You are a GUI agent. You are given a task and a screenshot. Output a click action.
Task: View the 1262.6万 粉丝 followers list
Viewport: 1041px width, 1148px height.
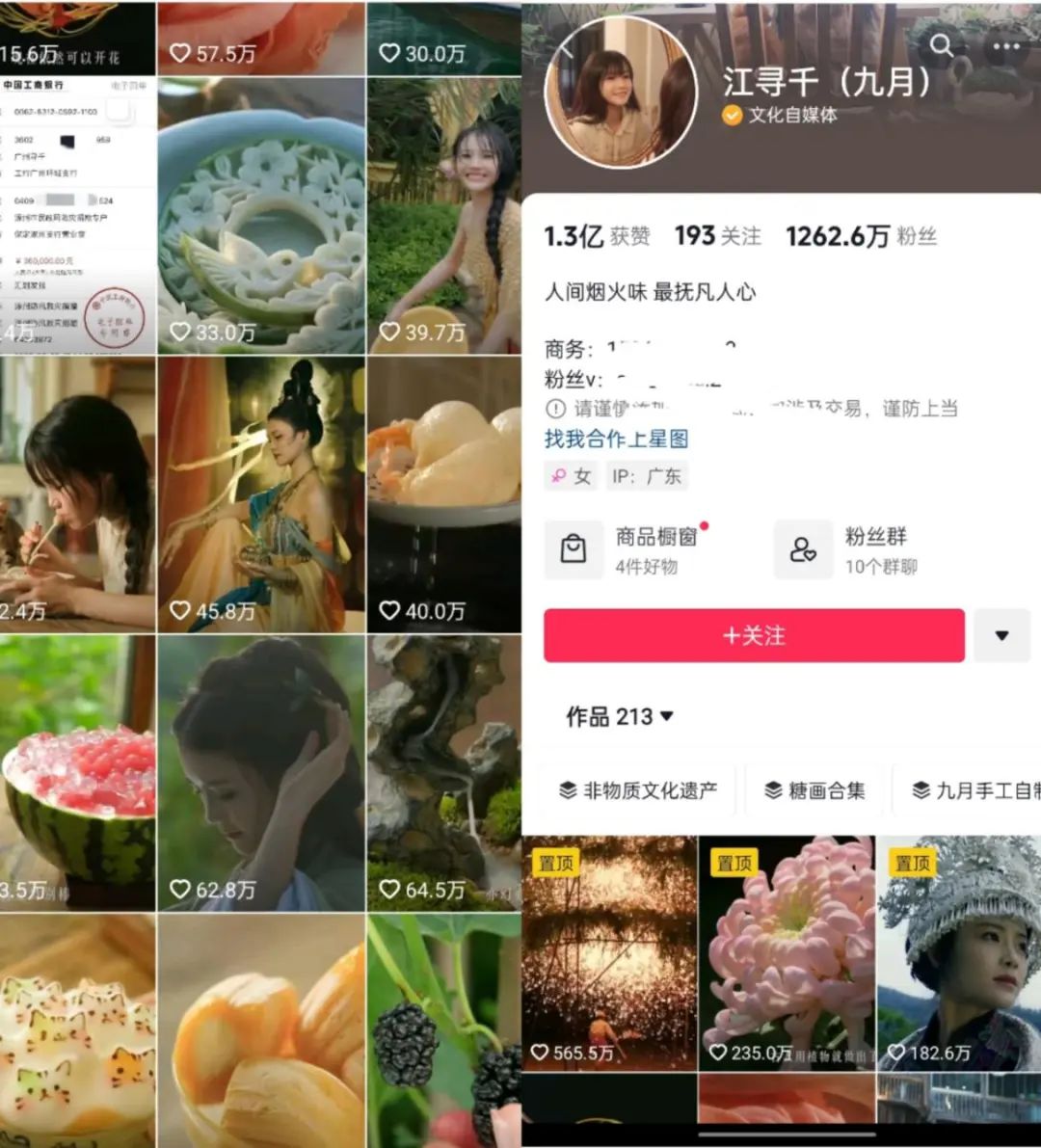[860, 236]
